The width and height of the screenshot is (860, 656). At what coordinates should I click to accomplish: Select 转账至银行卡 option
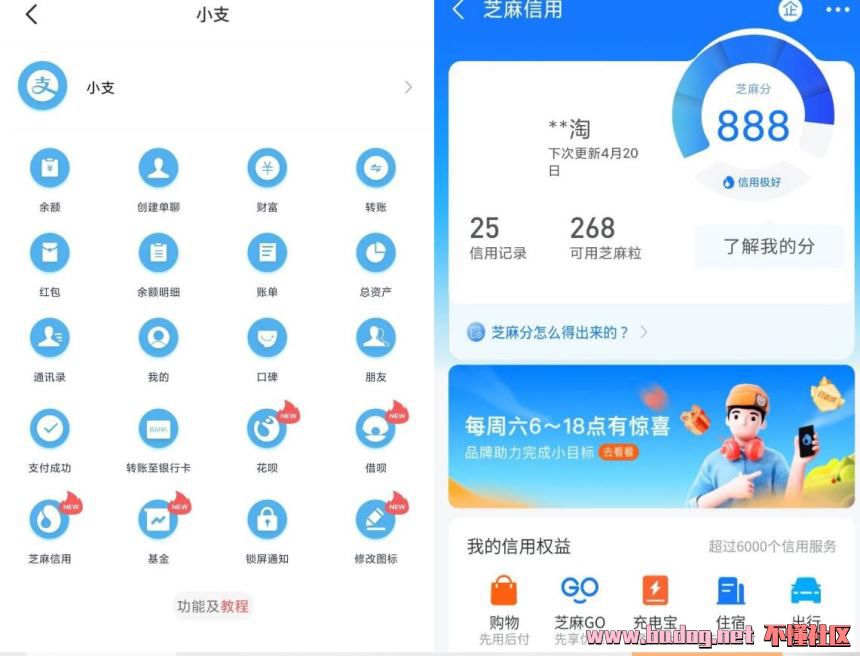pos(158,429)
